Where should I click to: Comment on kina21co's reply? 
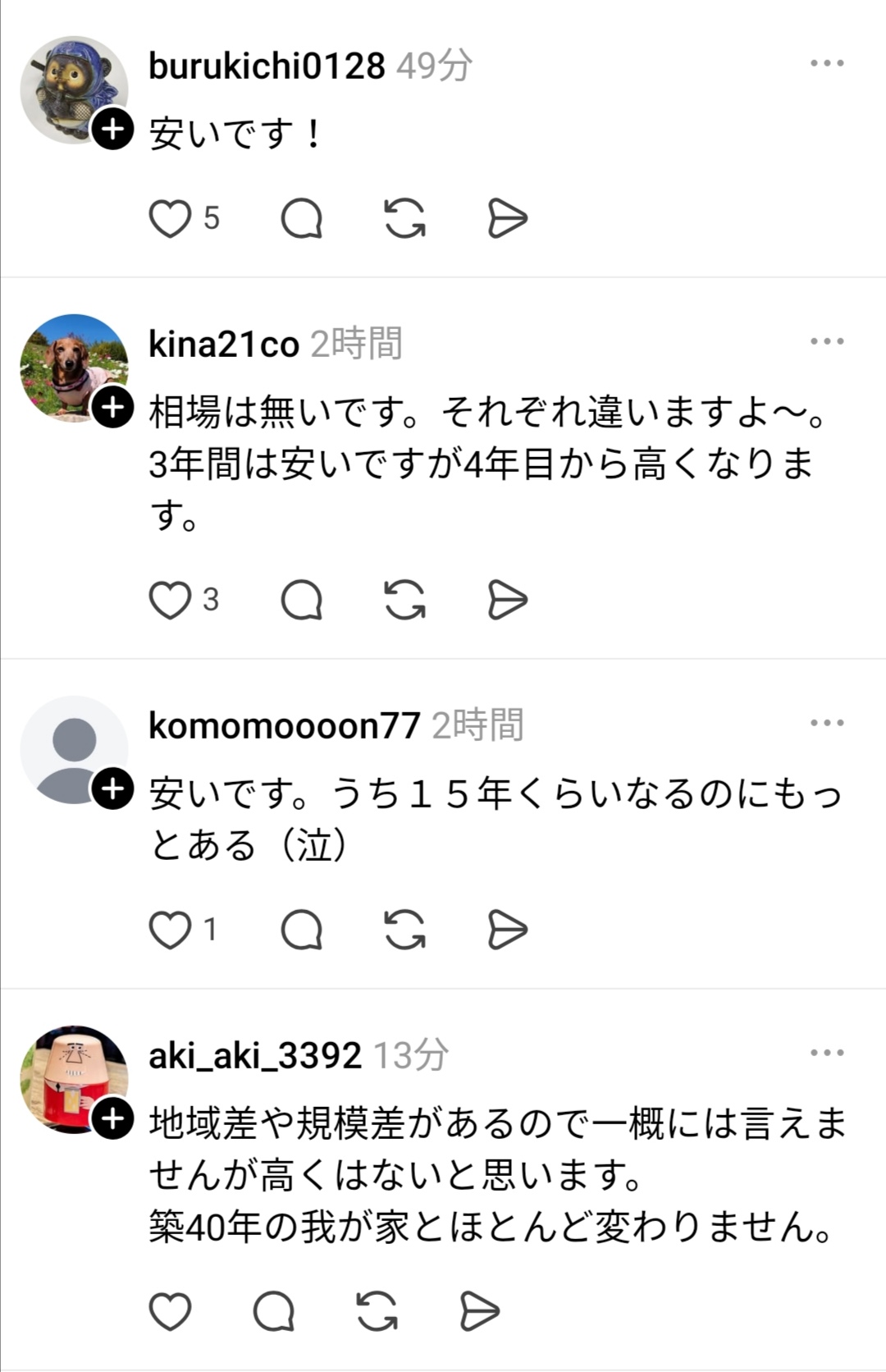301,600
